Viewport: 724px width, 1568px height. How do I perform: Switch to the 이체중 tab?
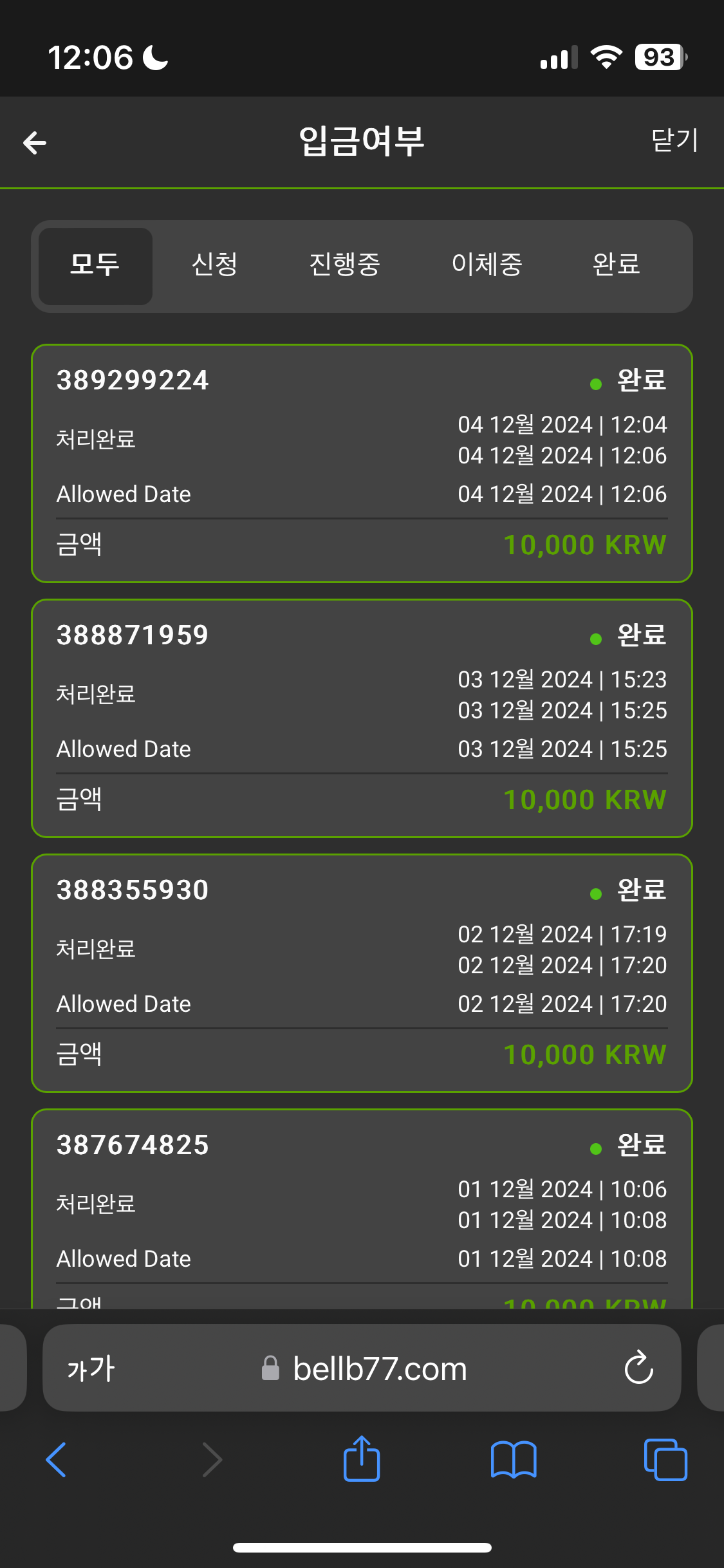click(x=487, y=265)
